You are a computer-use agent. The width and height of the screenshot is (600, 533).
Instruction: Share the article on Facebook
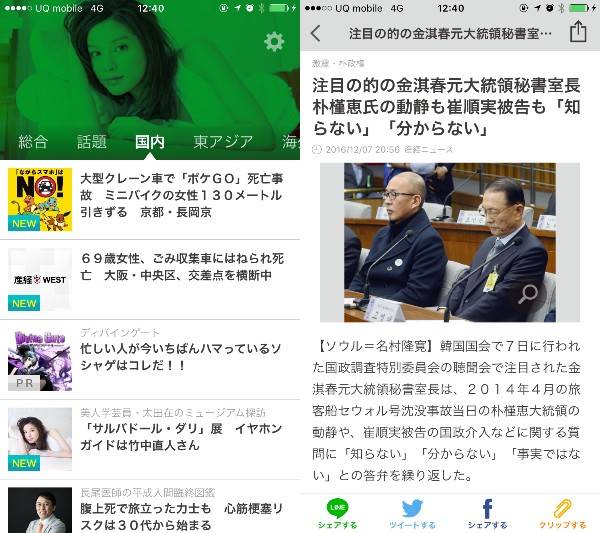point(487,513)
